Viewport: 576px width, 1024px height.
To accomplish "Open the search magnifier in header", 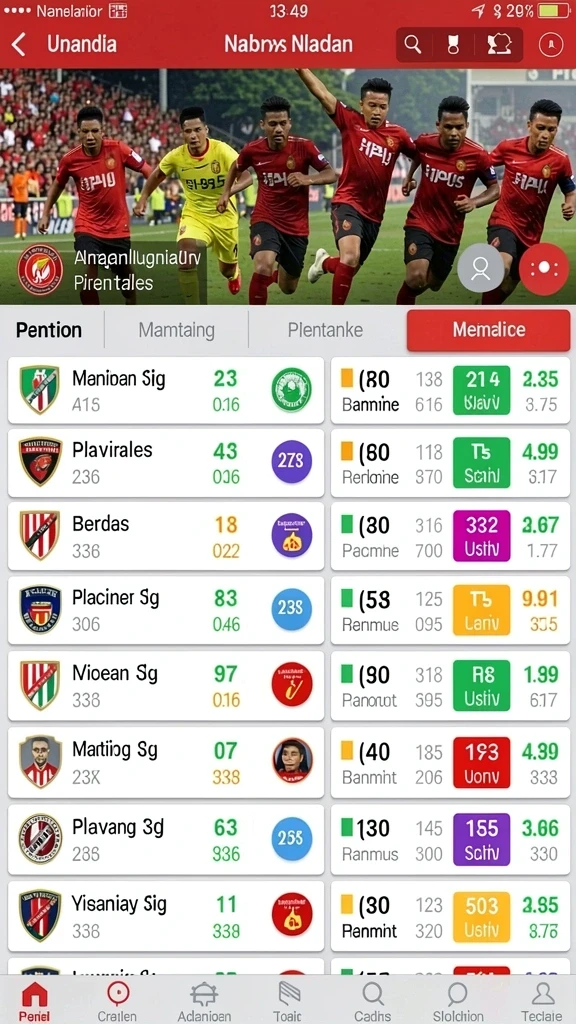I will click(x=413, y=44).
